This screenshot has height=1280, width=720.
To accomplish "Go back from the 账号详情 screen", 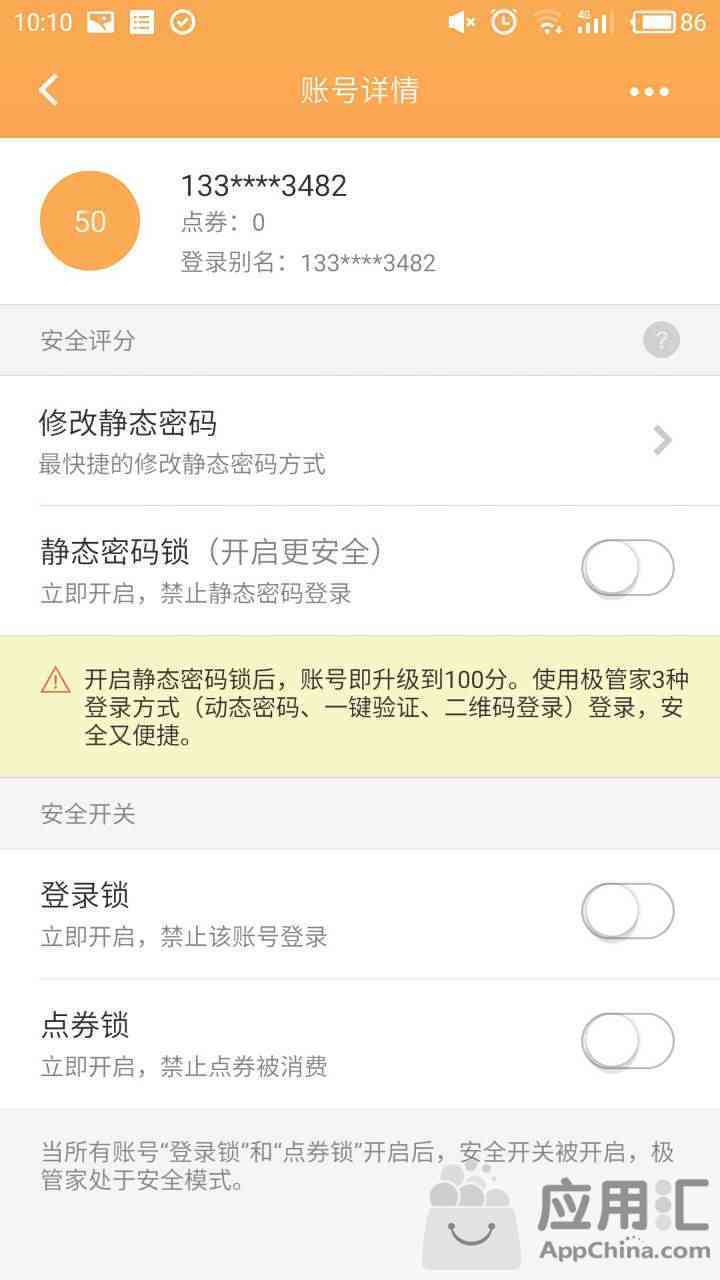I will [x=48, y=91].
